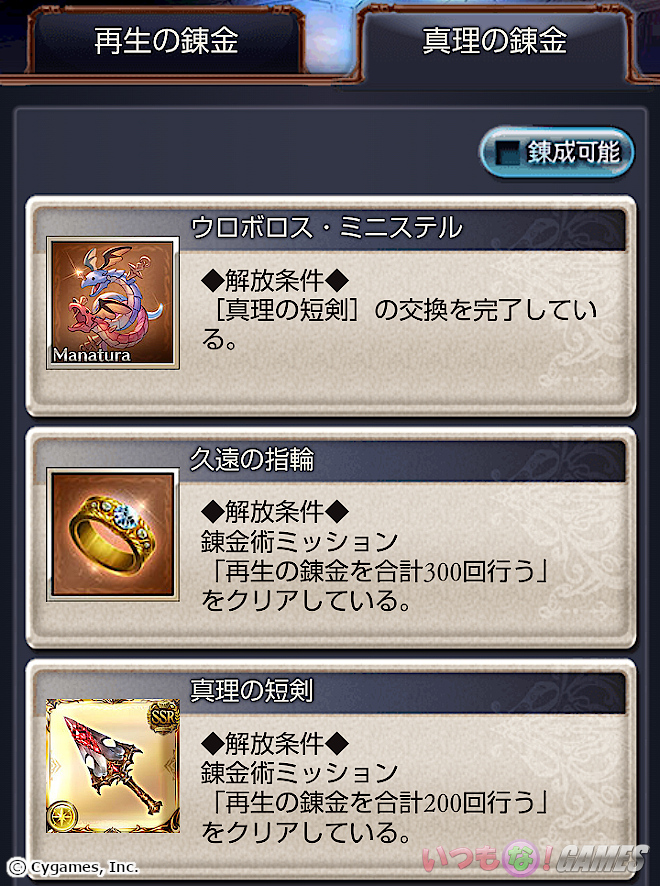
Task: Open the 真理の短剣 dagger card
Action: pyautogui.click(x=330, y=765)
